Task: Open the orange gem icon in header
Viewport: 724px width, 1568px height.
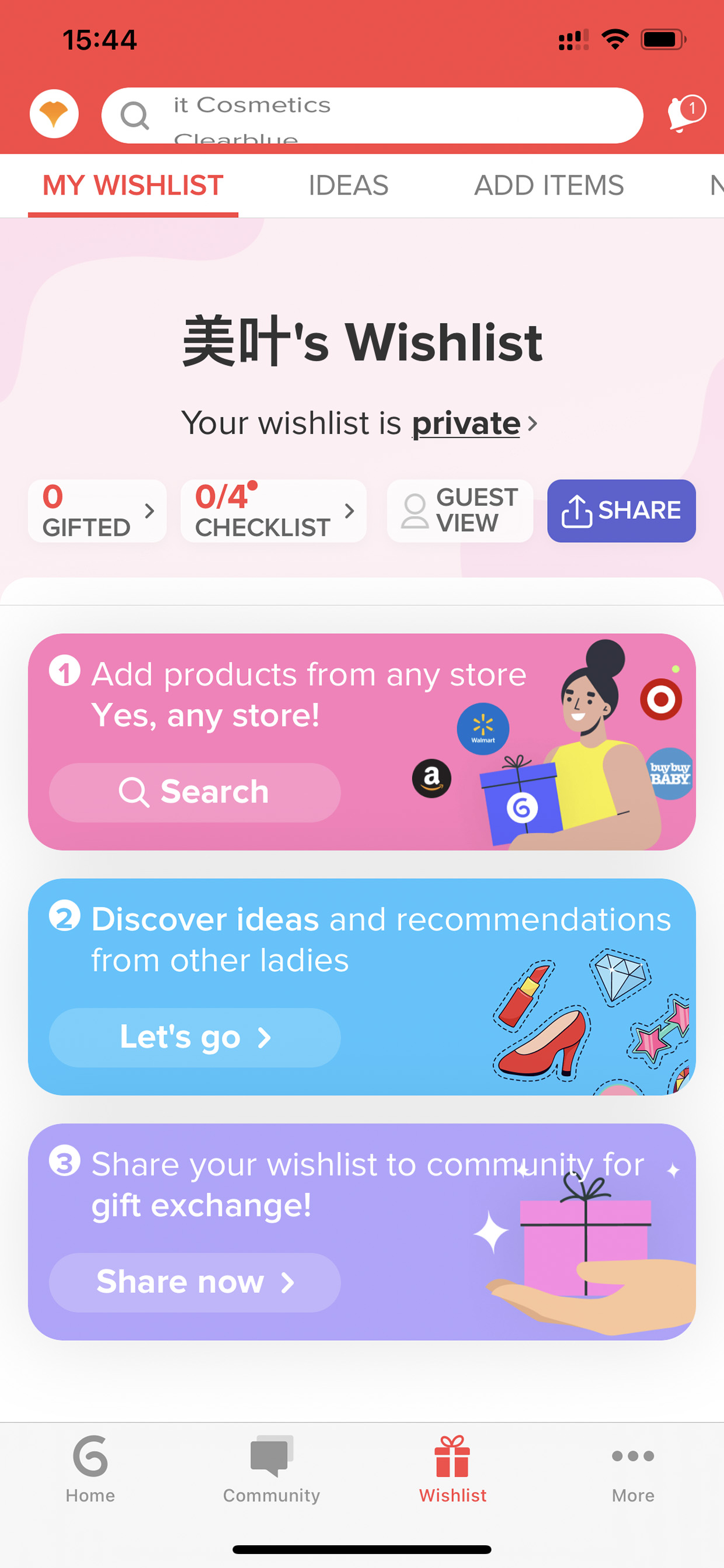Action: pyautogui.click(x=54, y=114)
